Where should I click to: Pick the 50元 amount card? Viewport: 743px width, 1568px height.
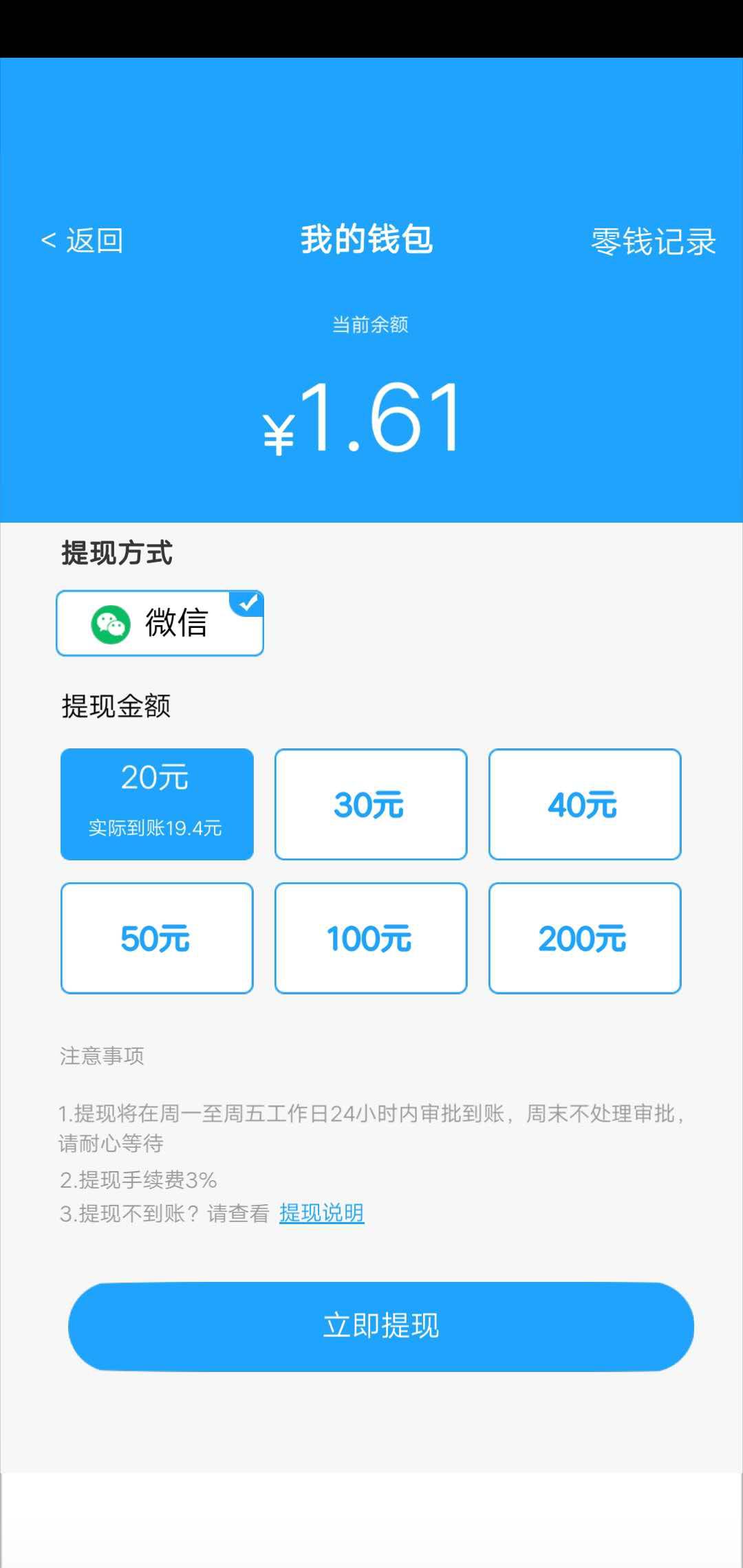pos(157,937)
